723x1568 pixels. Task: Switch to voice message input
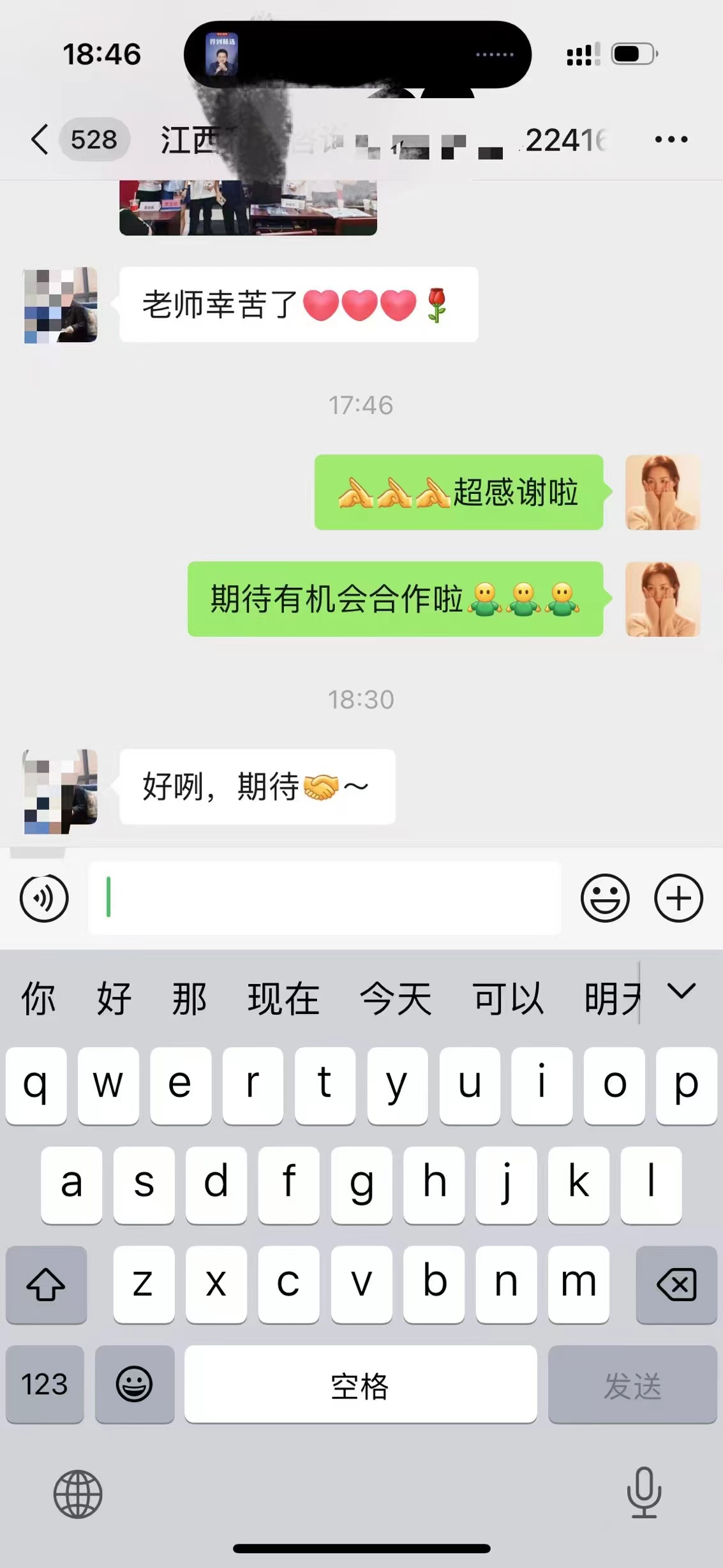pyautogui.click(x=44, y=898)
